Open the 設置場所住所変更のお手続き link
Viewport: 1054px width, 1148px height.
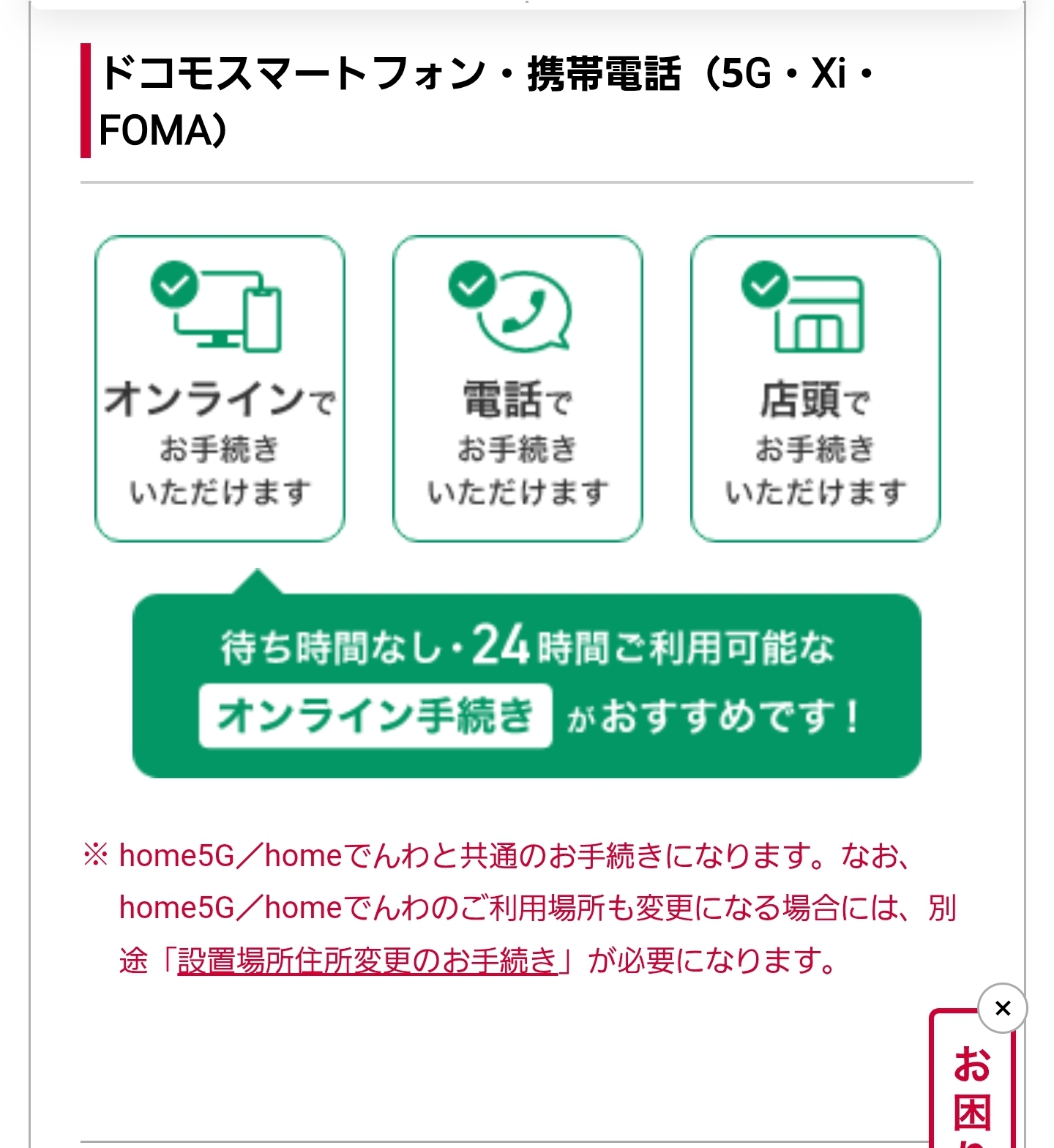[367, 960]
